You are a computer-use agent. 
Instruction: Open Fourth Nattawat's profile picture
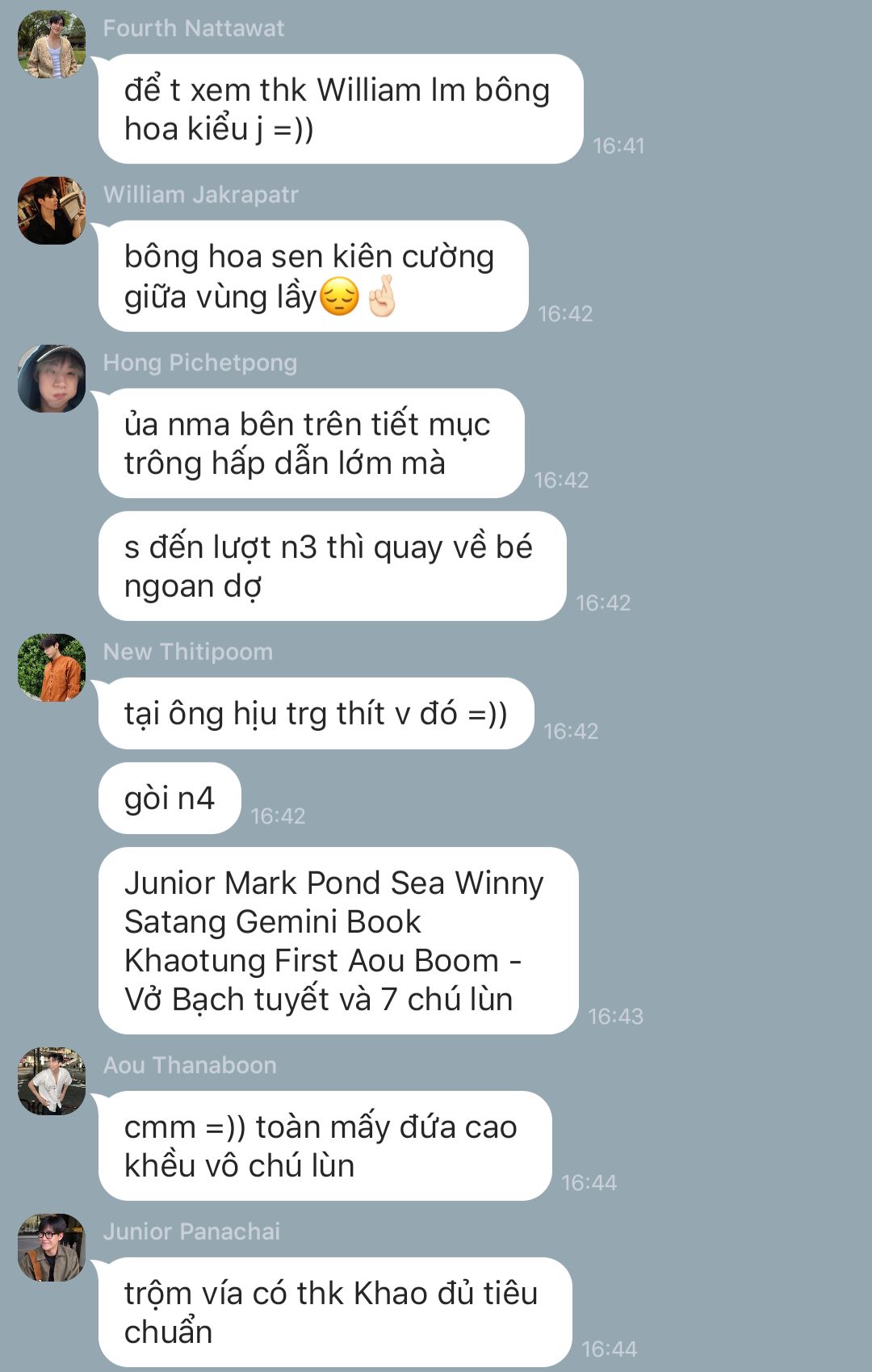click(x=52, y=44)
